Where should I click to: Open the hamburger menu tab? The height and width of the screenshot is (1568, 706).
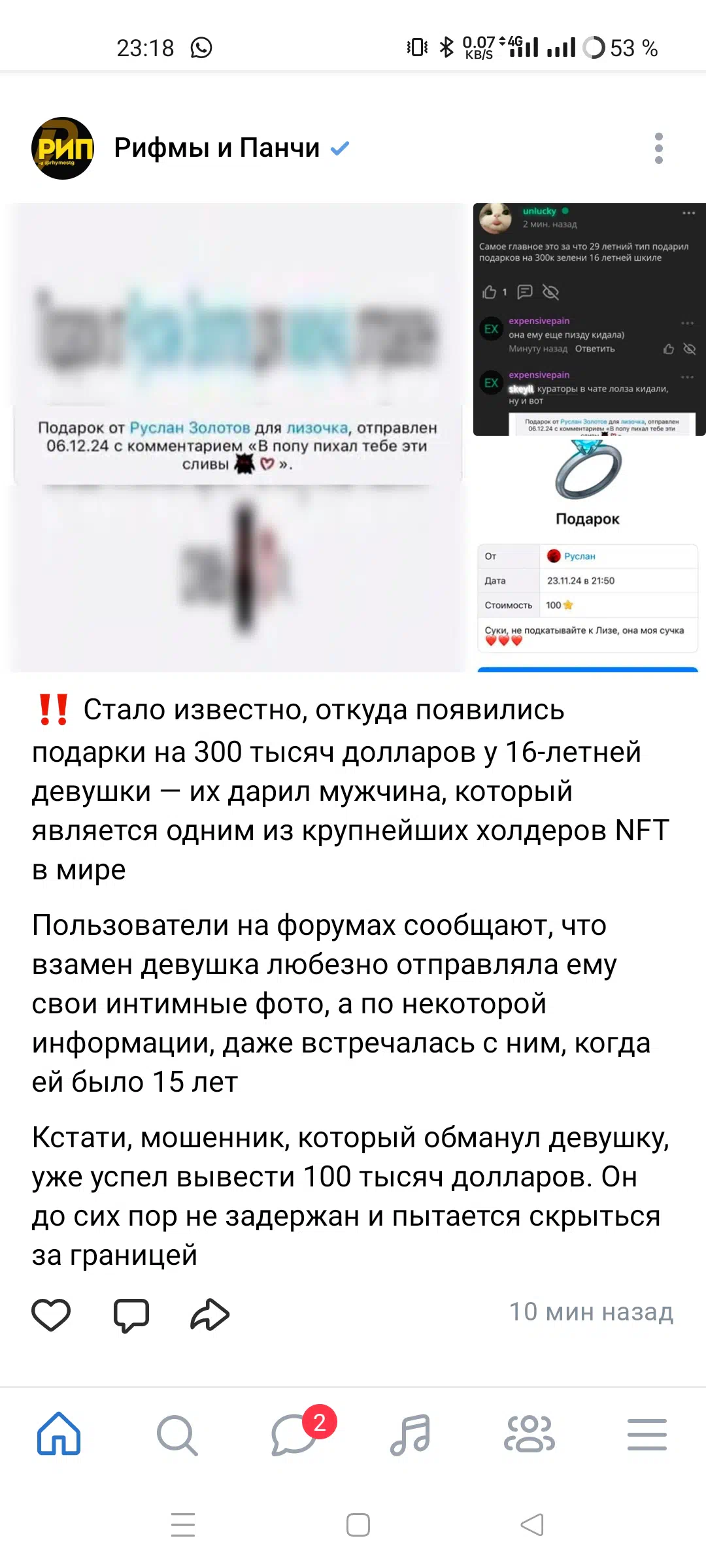(647, 1434)
